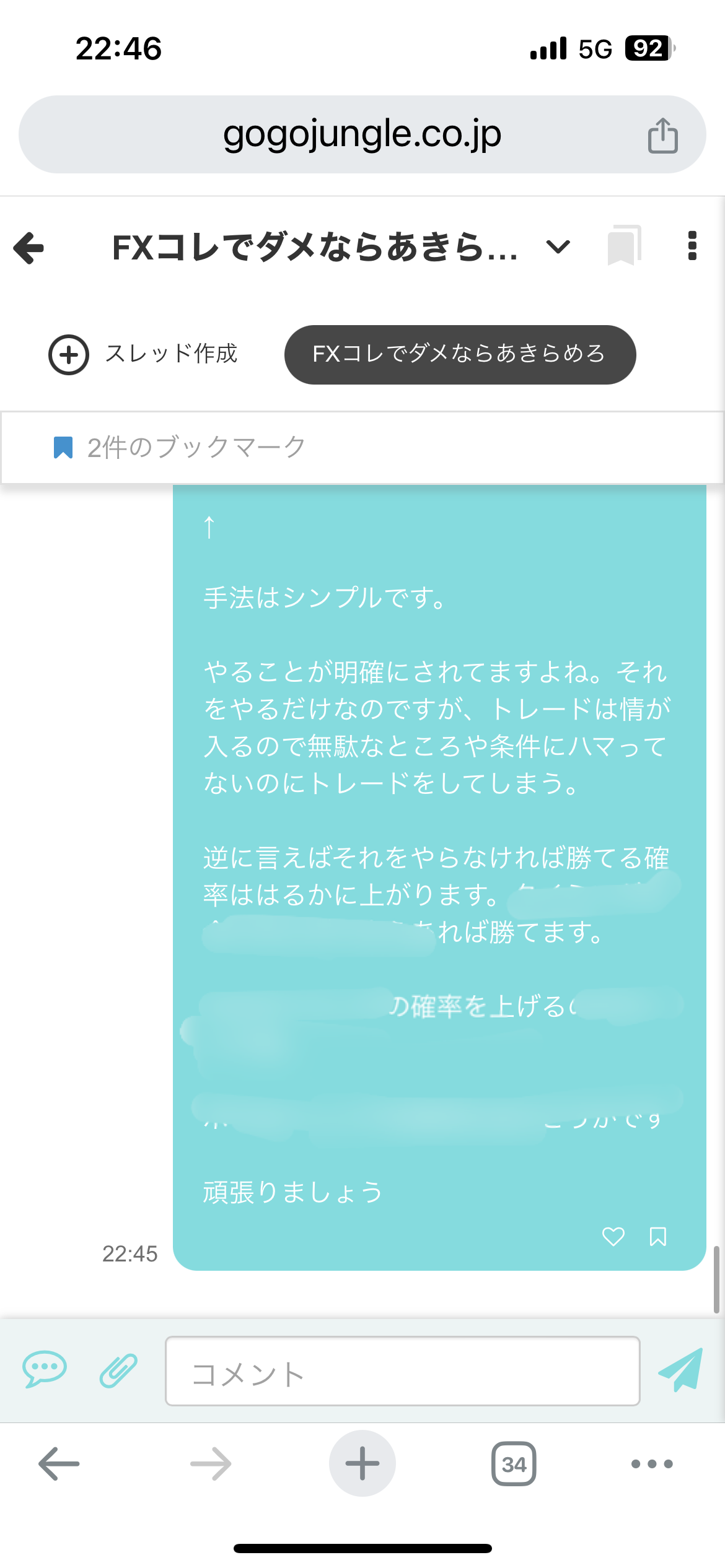
Task: Open the browser more options menu
Action: [651, 1464]
